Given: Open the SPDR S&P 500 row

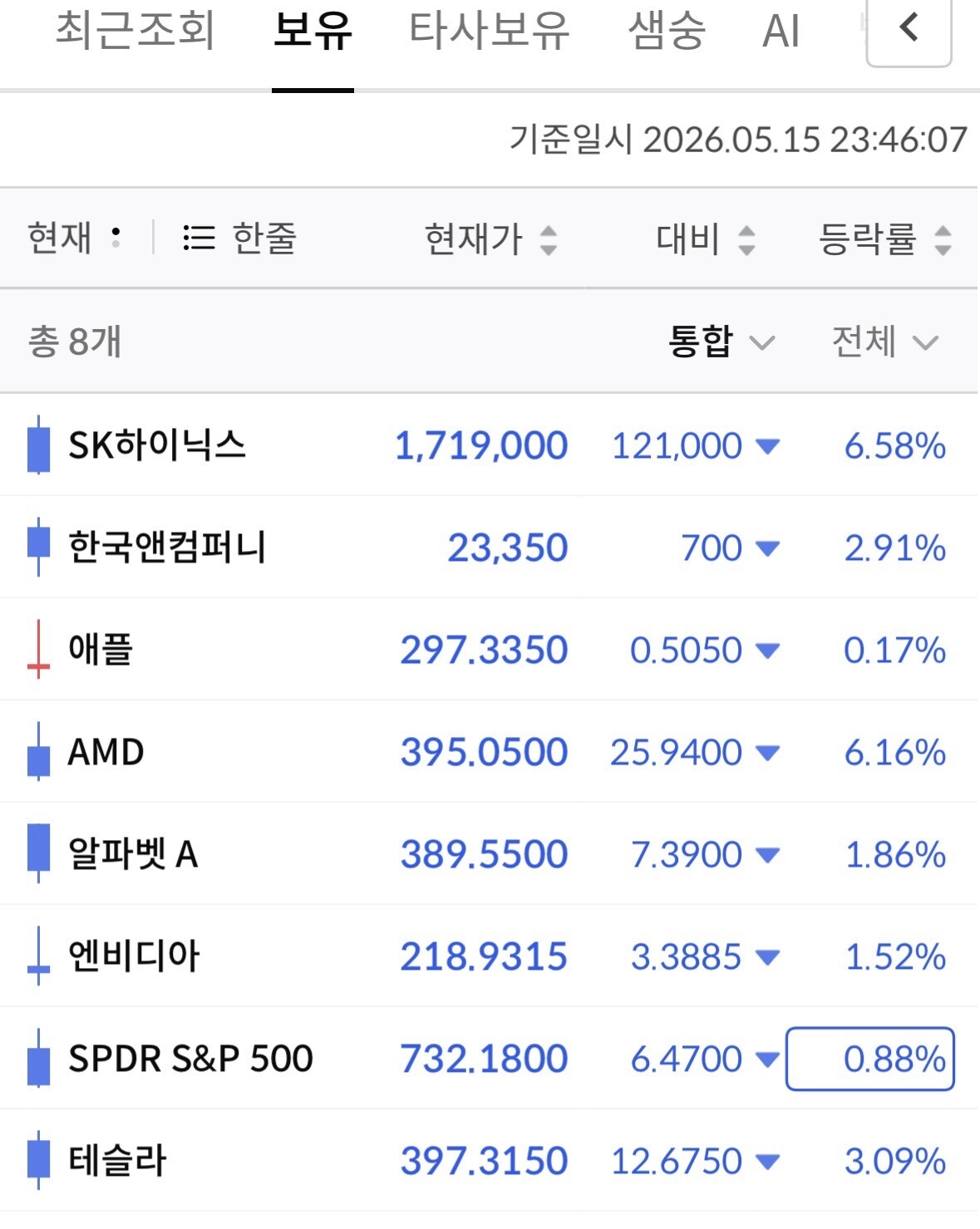Looking at the screenshot, I should [489, 1059].
